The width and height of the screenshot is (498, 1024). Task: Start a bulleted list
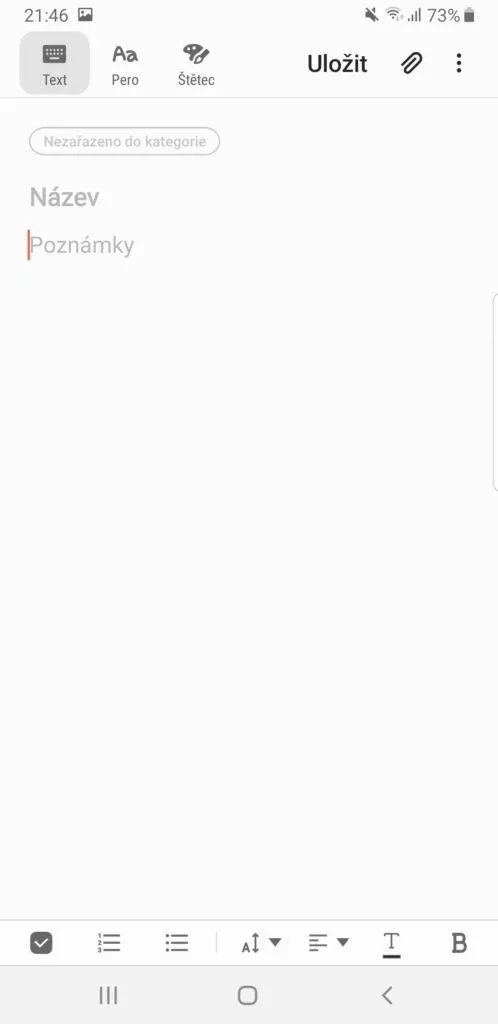(x=177, y=943)
